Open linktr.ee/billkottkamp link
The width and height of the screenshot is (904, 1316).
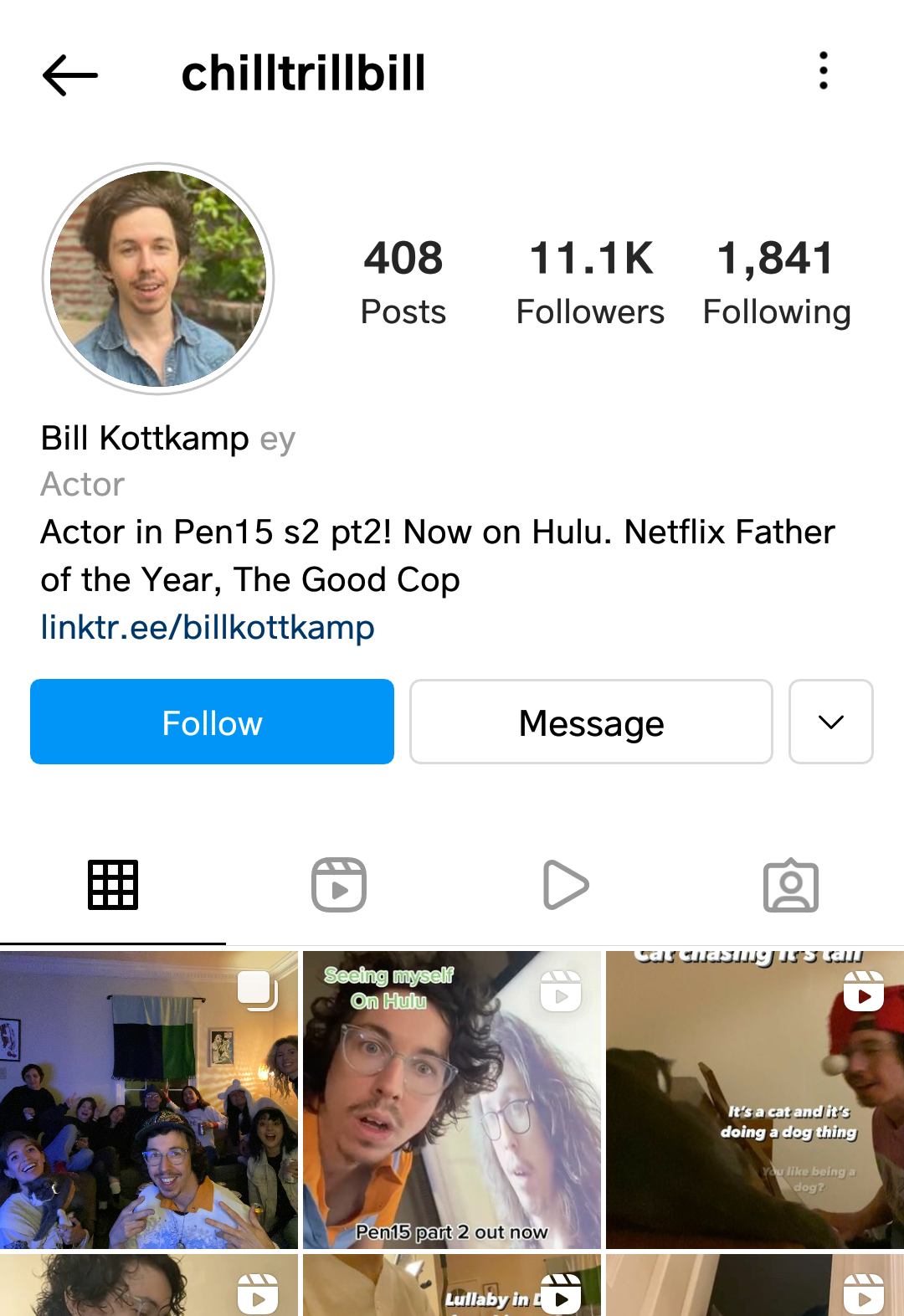pos(208,627)
